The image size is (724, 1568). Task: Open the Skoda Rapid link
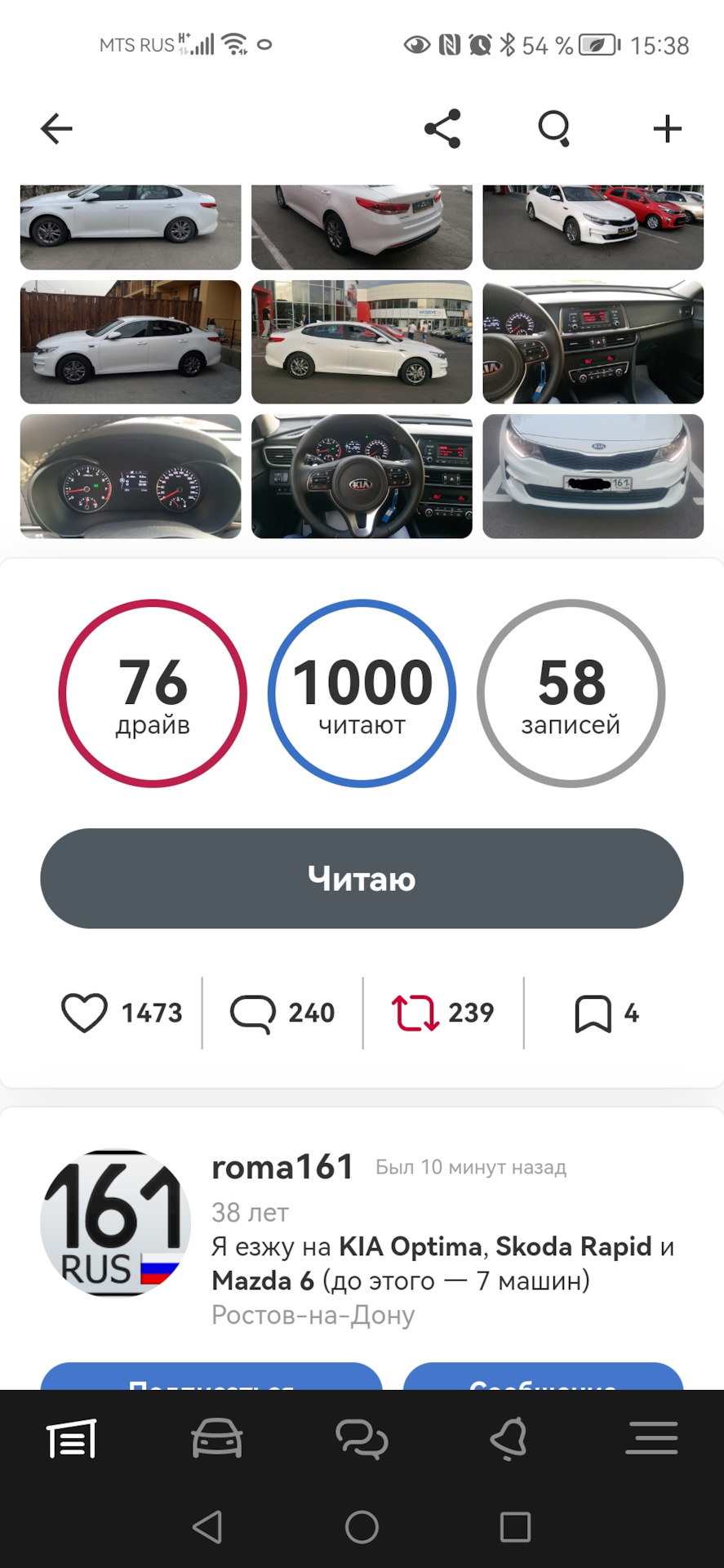point(573,1246)
